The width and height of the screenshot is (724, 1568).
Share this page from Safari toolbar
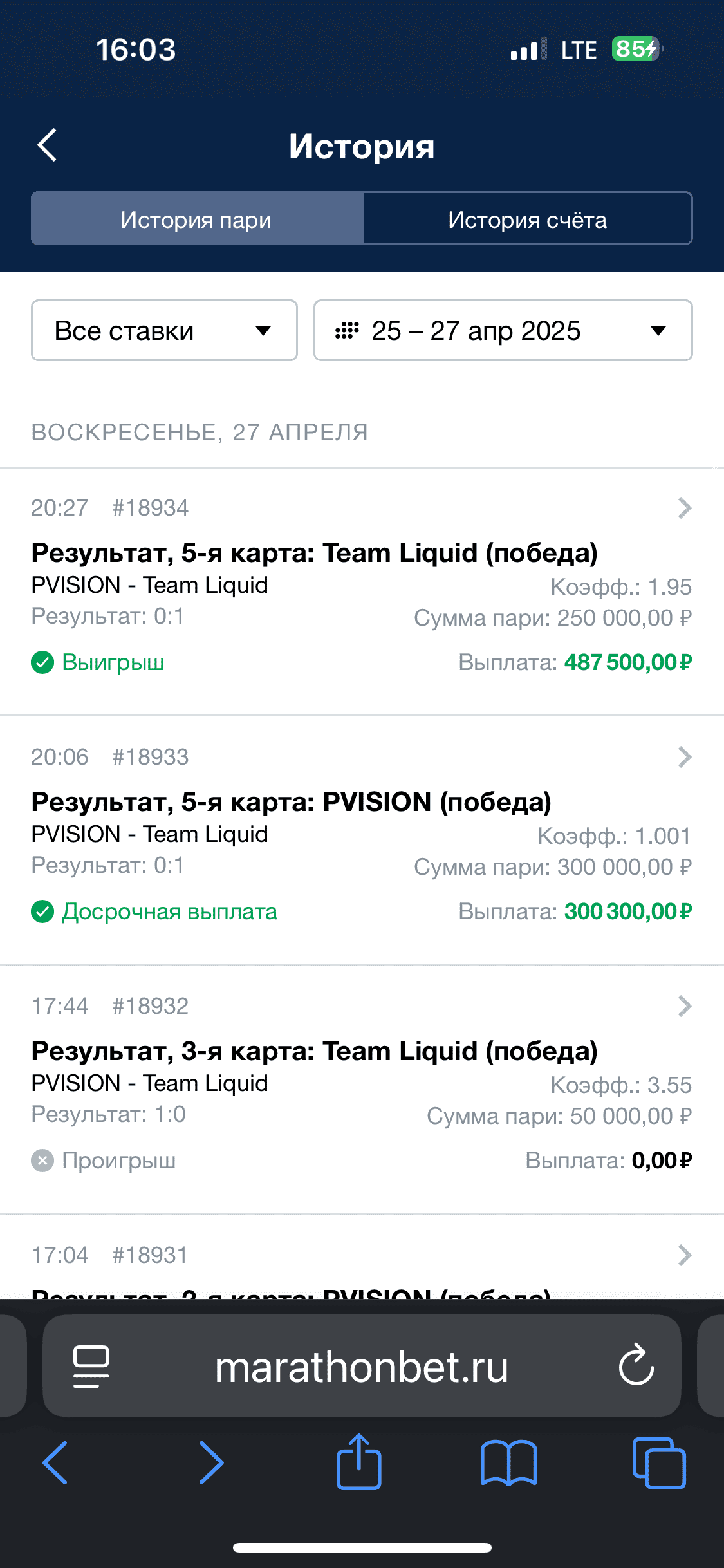[x=359, y=1461]
